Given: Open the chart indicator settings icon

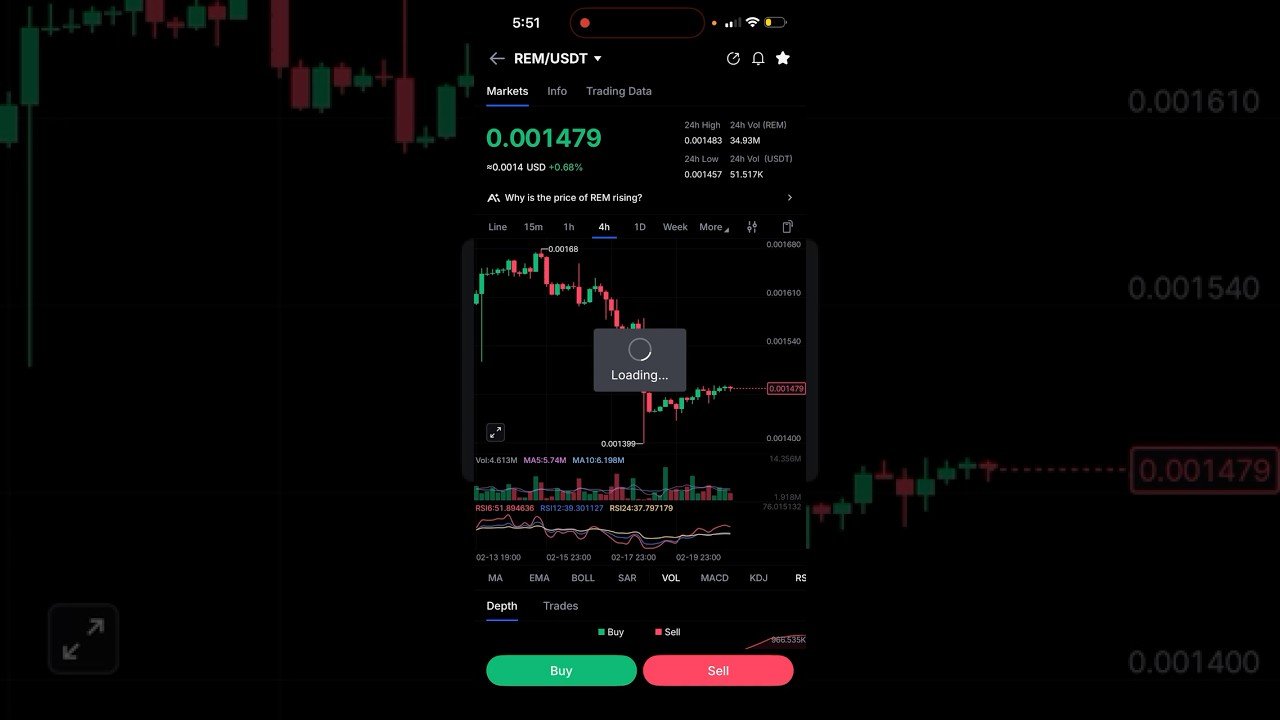Looking at the screenshot, I should click(752, 227).
